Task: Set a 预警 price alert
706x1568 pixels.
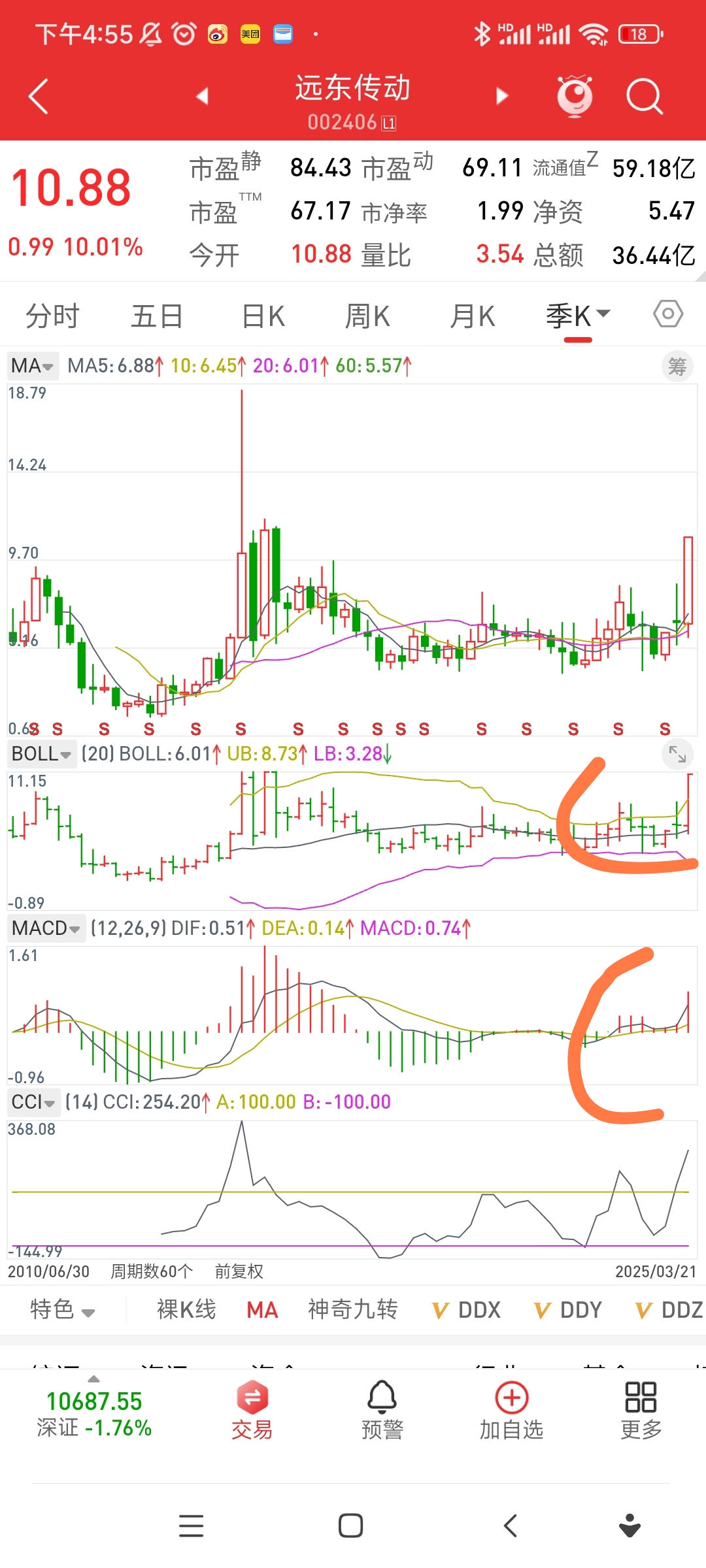Action: pyautogui.click(x=382, y=1411)
